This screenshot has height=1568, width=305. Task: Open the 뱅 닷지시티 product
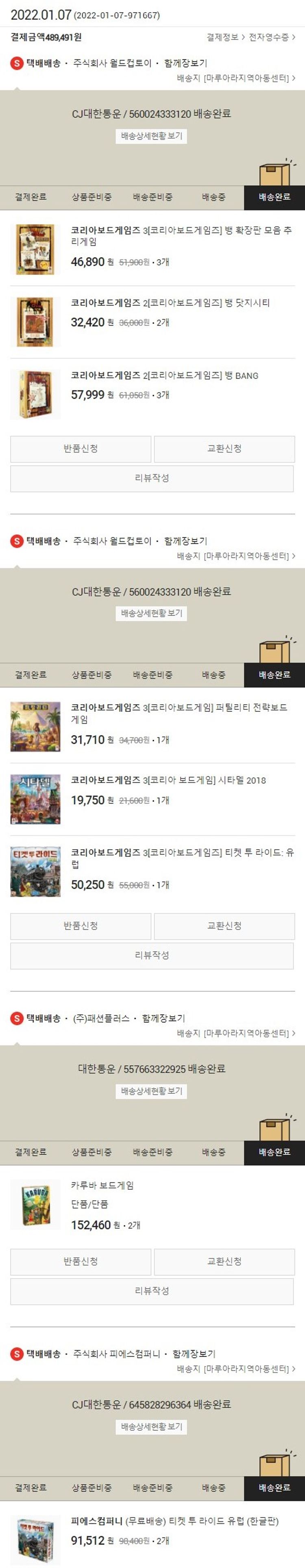[170, 303]
